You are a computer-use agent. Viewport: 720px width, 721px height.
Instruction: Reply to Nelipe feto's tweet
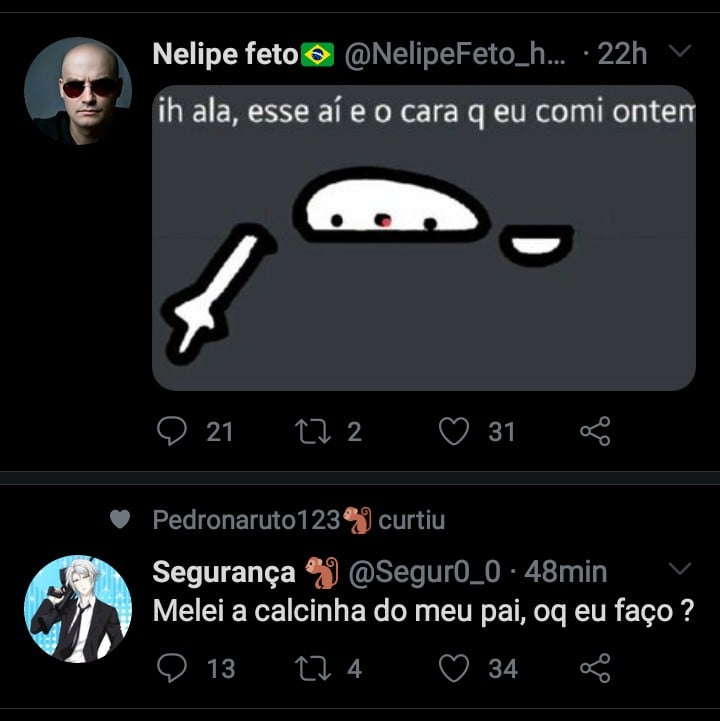pyautogui.click(x=173, y=431)
